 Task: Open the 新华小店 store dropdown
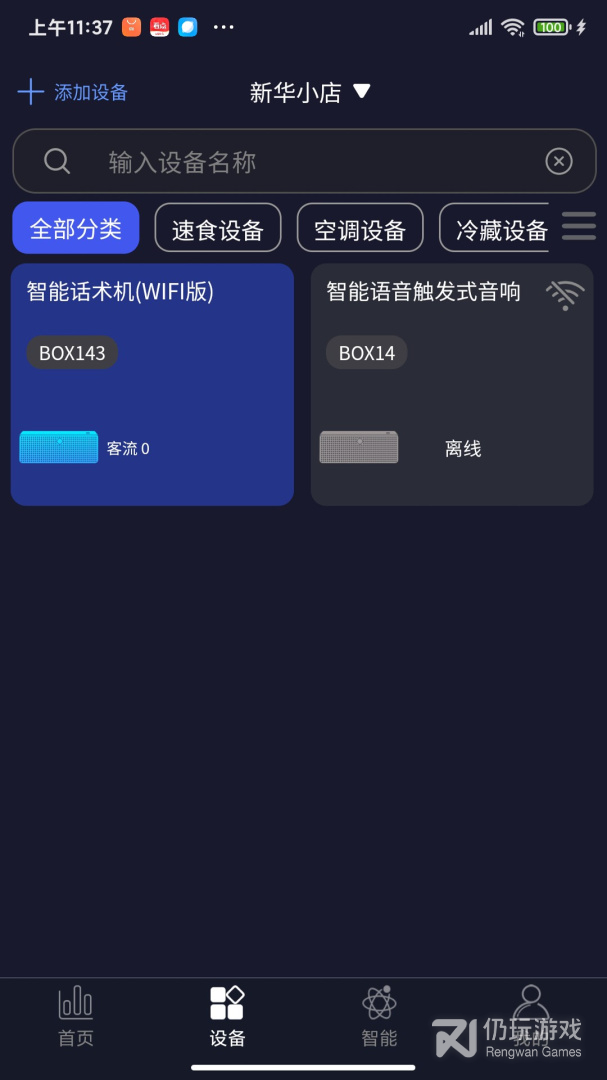pos(310,93)
